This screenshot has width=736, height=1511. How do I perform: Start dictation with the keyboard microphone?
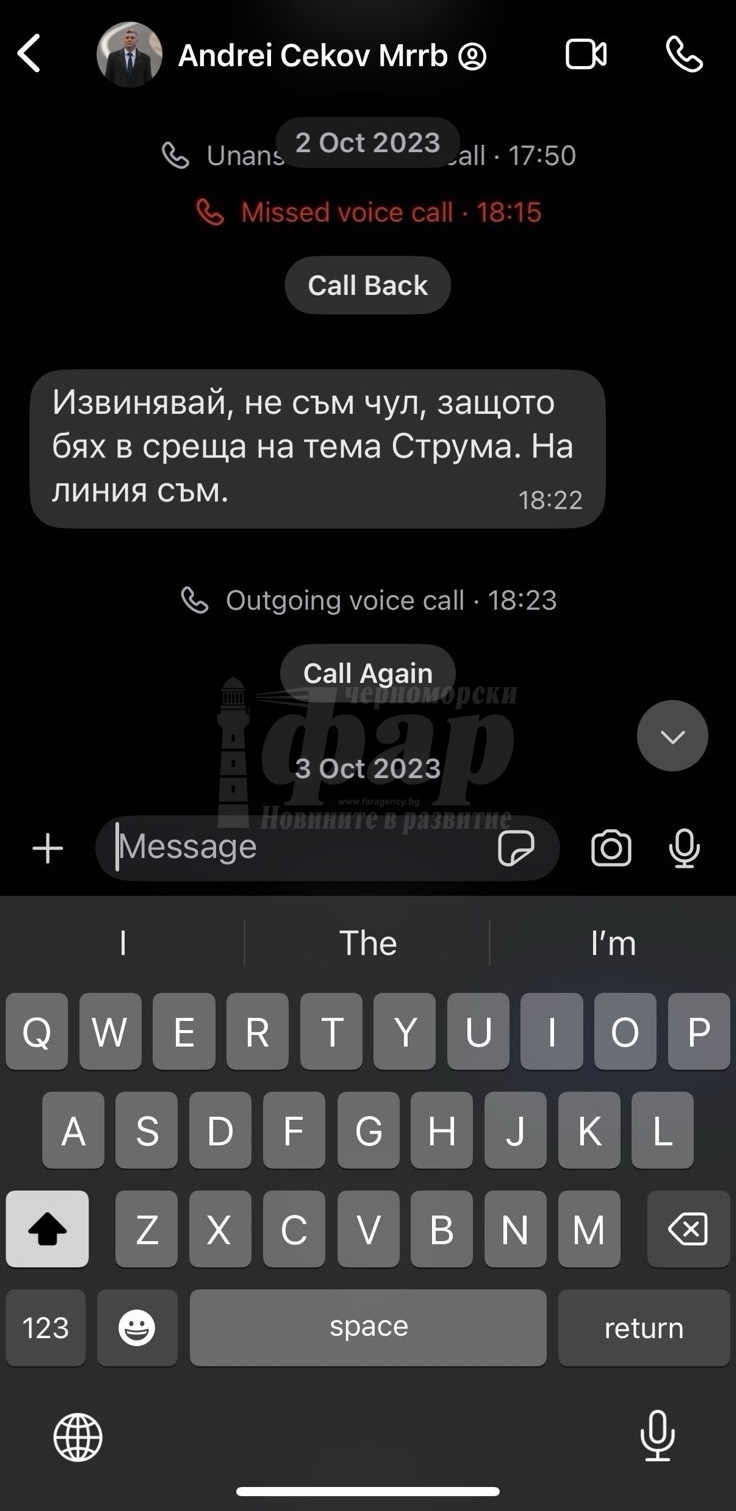pyautogui.click(x=657, y=1436)
